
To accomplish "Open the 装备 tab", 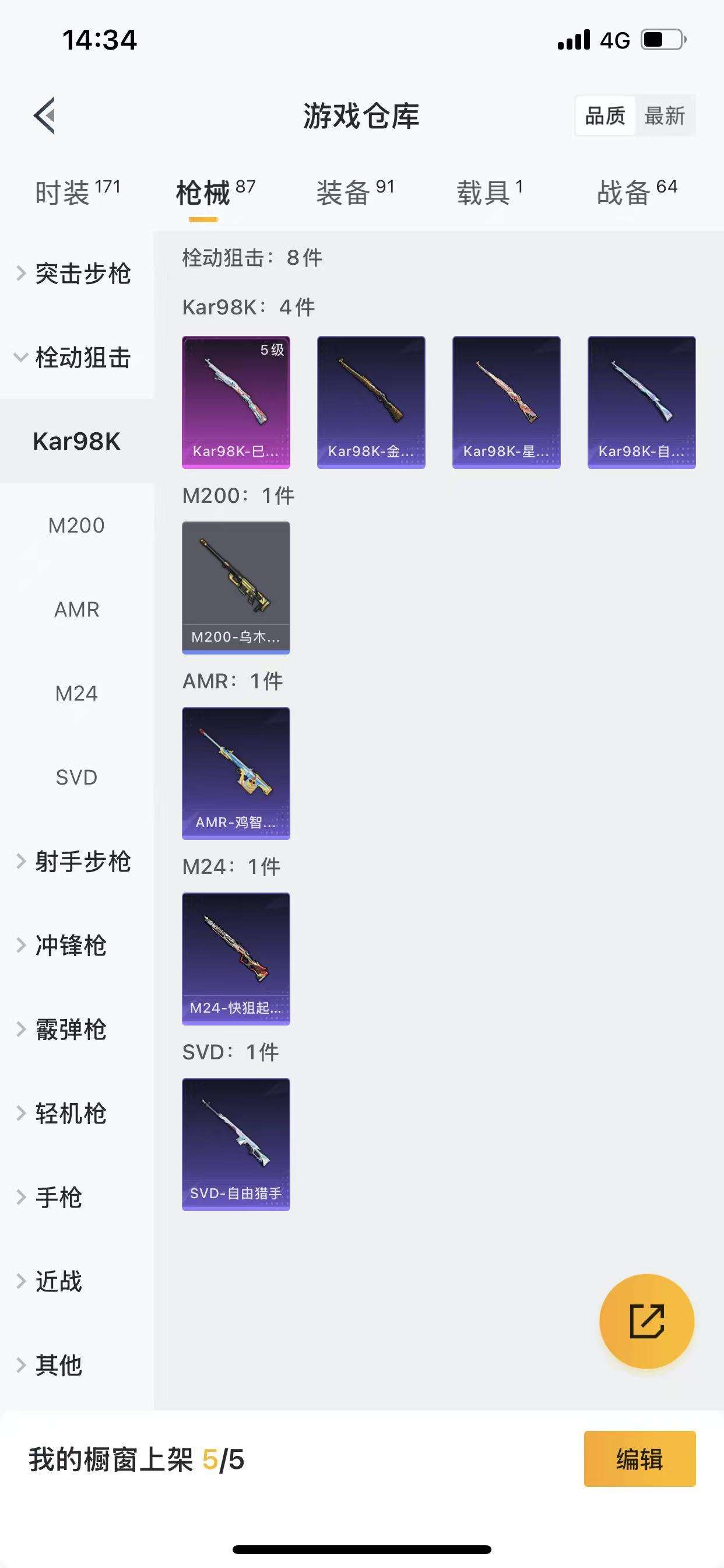I will [x=354, y=193].
